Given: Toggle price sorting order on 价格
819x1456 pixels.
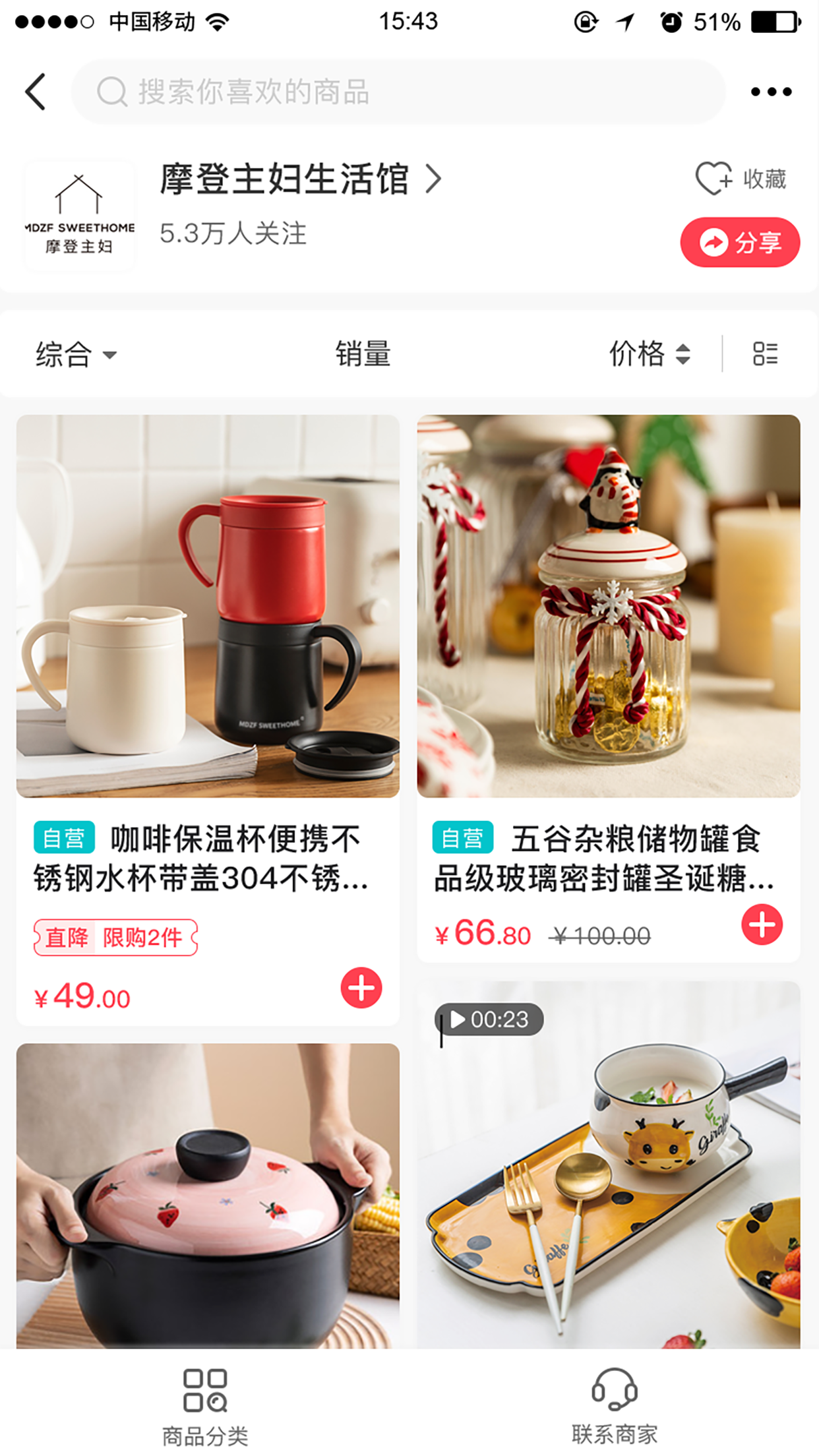Looking at the screenshot, I should (682, 354).
